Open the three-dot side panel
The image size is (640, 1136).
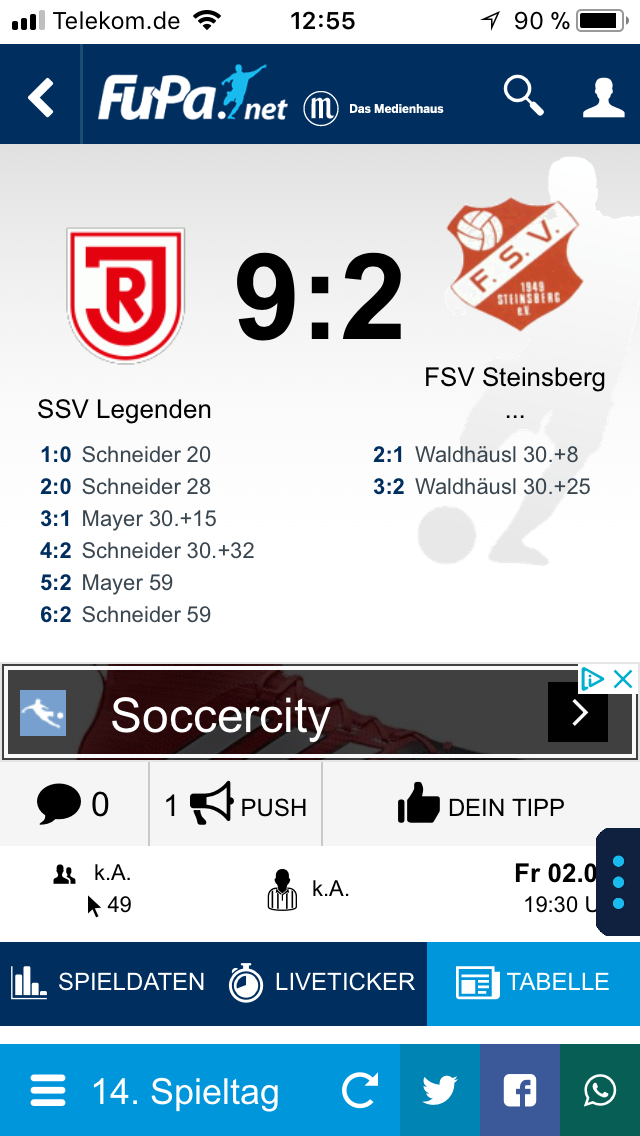coord(618,882)
